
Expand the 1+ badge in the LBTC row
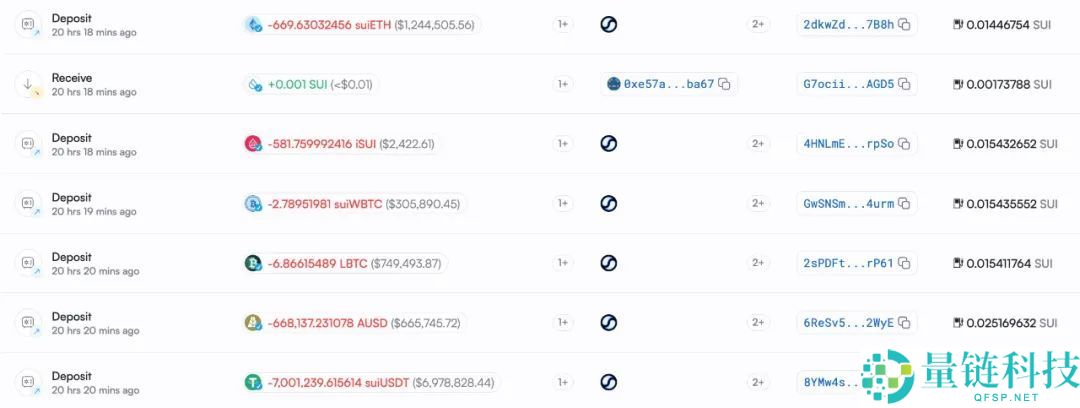click(563, 263)
